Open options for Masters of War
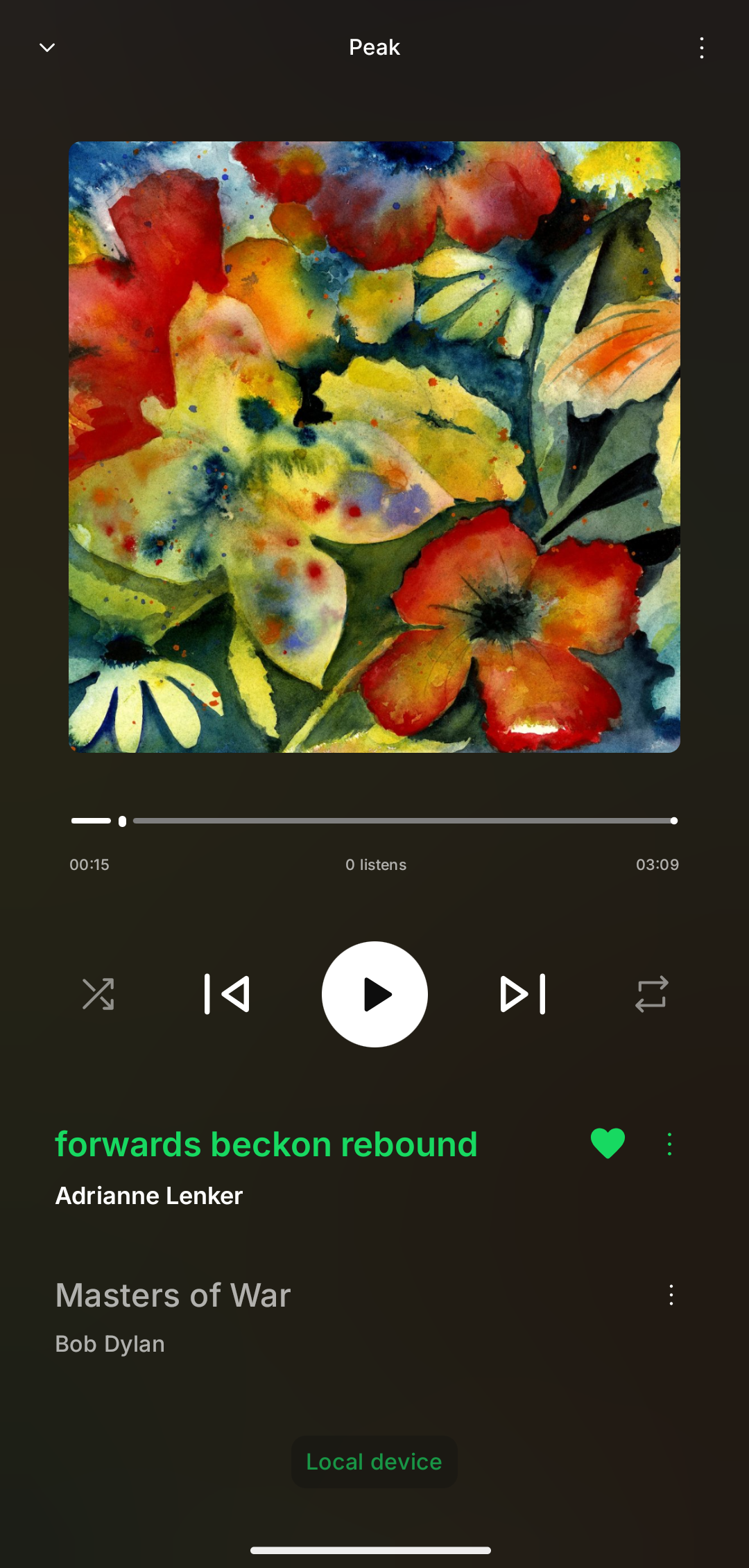This screenshot has height=1568, width=749. click(671, 1295)
